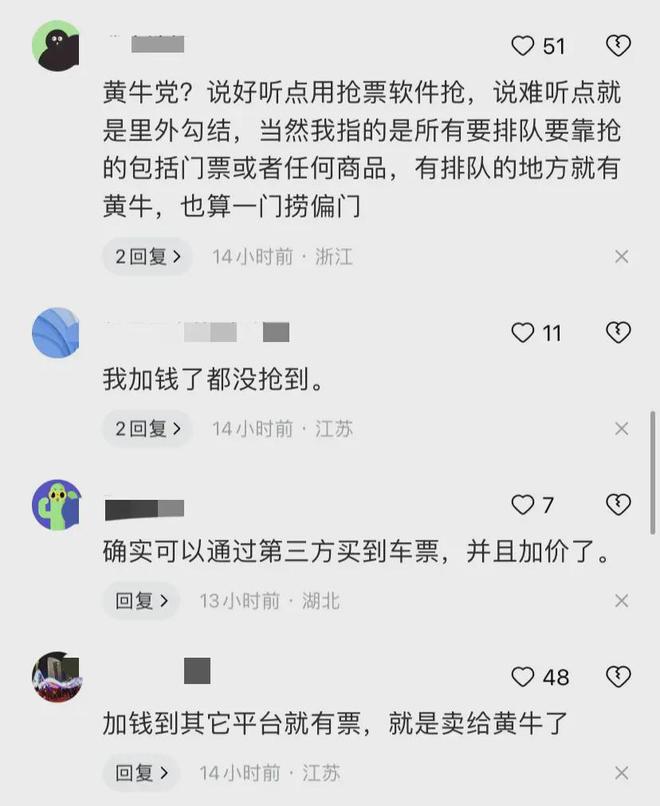
Task: Dismiss the comment 加钱到其它平台就有票
Action: click(x=621, y=773)
